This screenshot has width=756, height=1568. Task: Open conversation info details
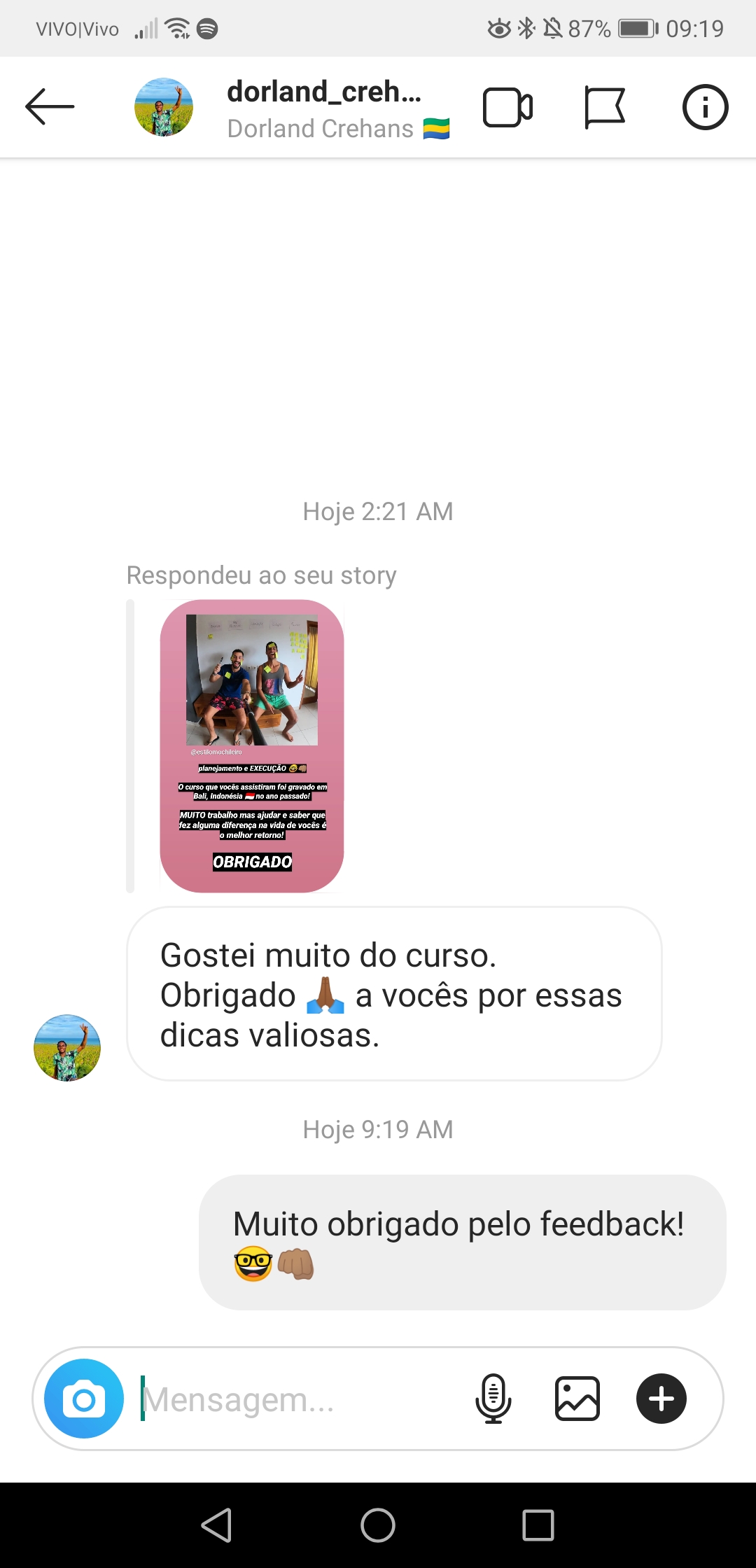(x=705, y=107)
